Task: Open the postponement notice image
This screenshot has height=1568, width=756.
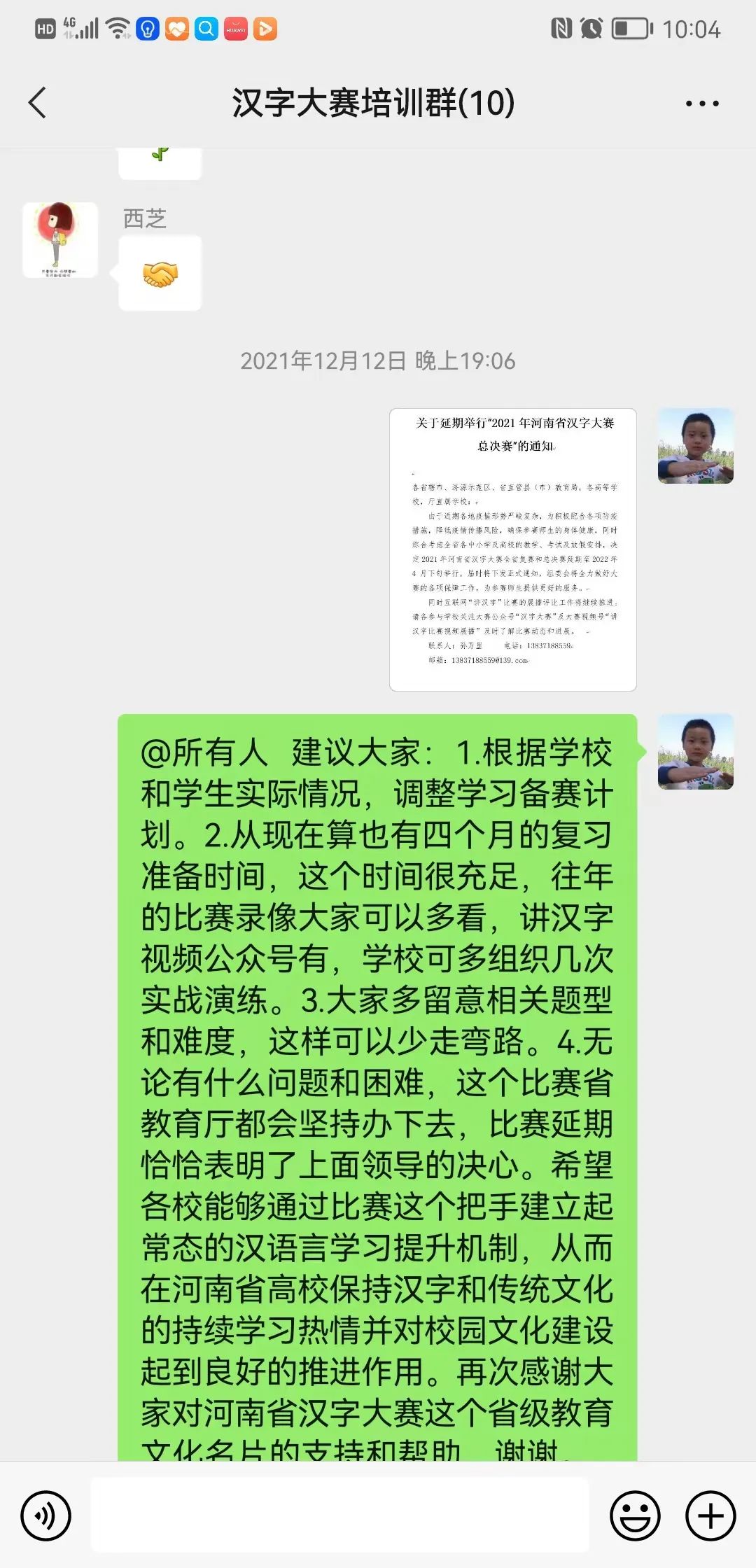Action: coord(512,549)
